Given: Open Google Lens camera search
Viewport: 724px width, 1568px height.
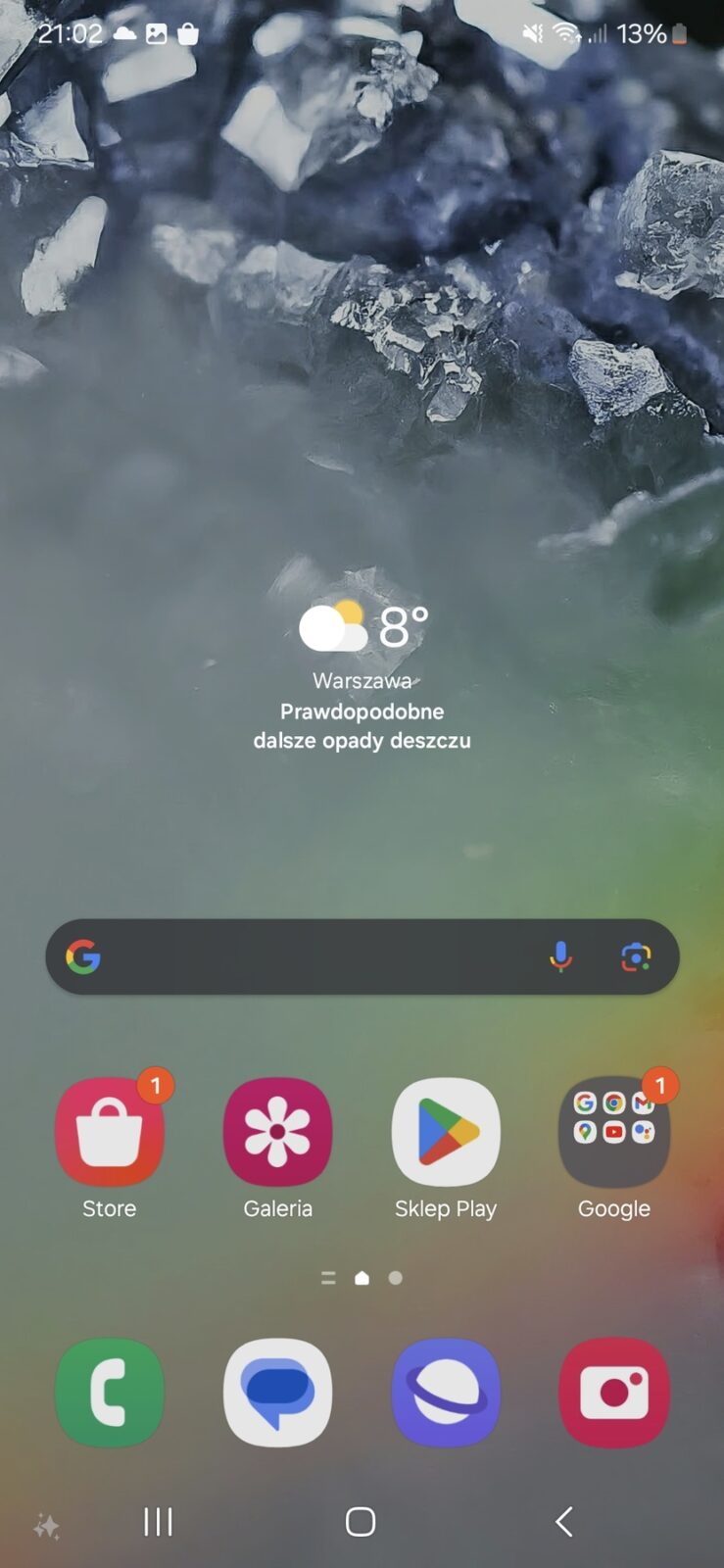Looking at the screenshot, I should (636, 956).
